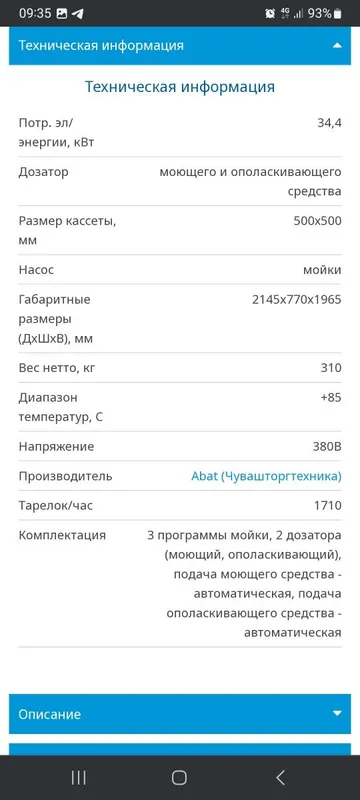The width and height of the screenshot is (360, 800).
Task: Collapse the Техническая информация section
Action: tap(179, 45)
